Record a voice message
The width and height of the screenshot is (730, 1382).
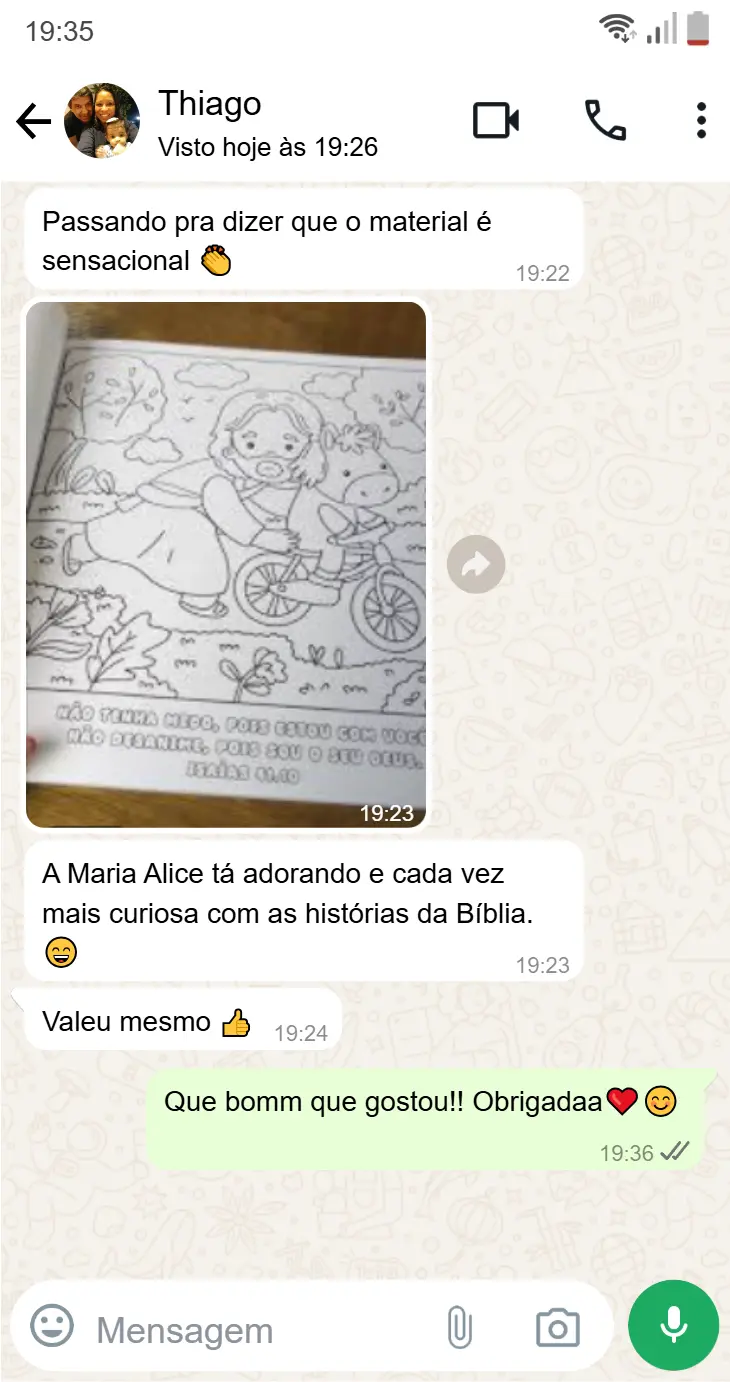tap(673, 1326)
